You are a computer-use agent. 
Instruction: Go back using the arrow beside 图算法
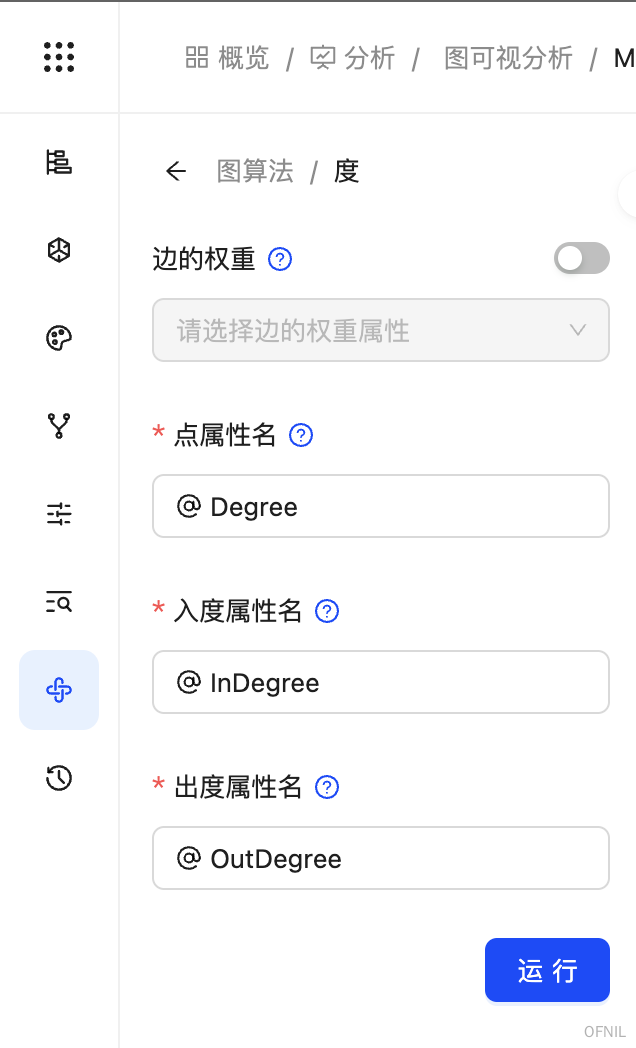pos(176,171)
